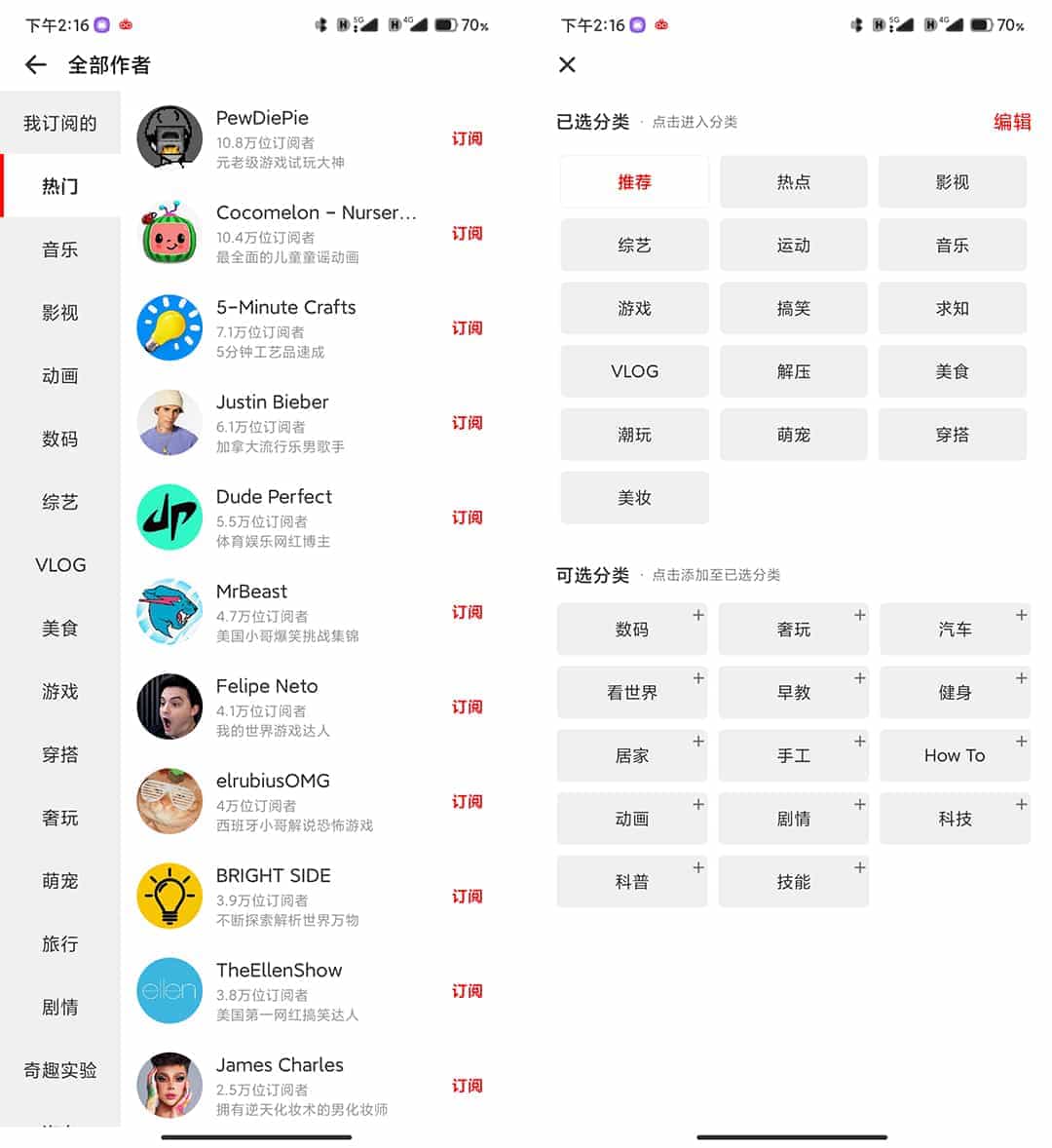Add 汽车 to selected categories
This screenshot has width=1052, height=1148.
pos(955,630)
